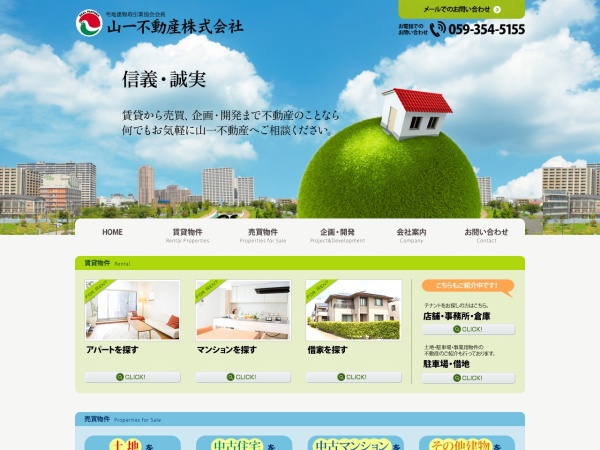Tap CLICK for 駐車場・借地
The height and width of the screenshot is (450, 600).
[x=468, y=378]
